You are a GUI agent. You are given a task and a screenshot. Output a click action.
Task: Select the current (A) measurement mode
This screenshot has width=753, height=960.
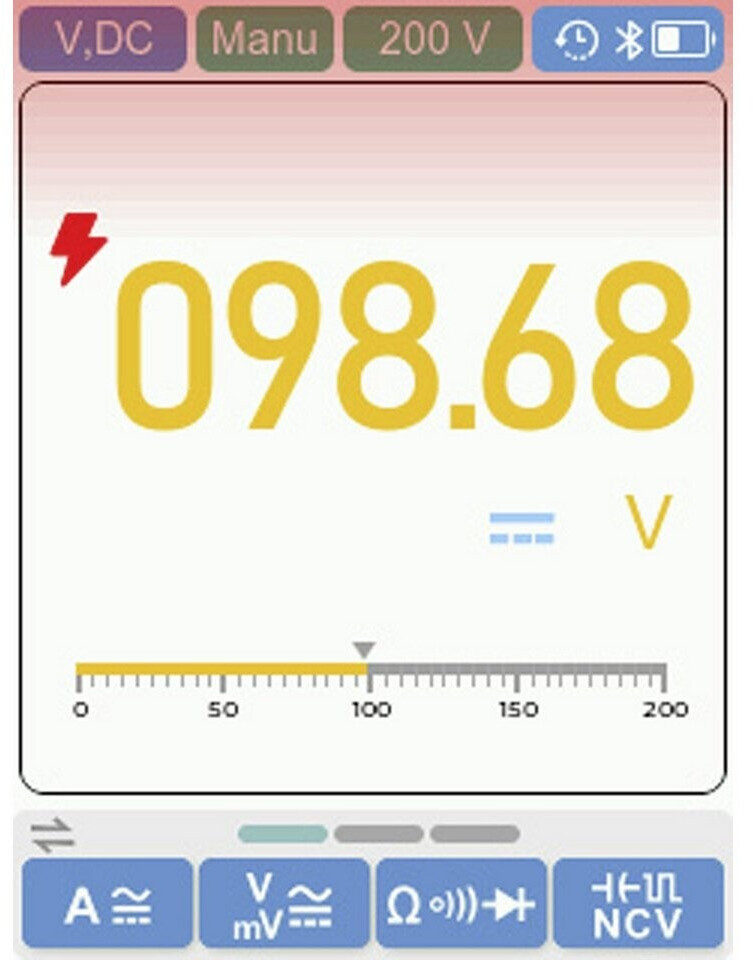[108, 903]
